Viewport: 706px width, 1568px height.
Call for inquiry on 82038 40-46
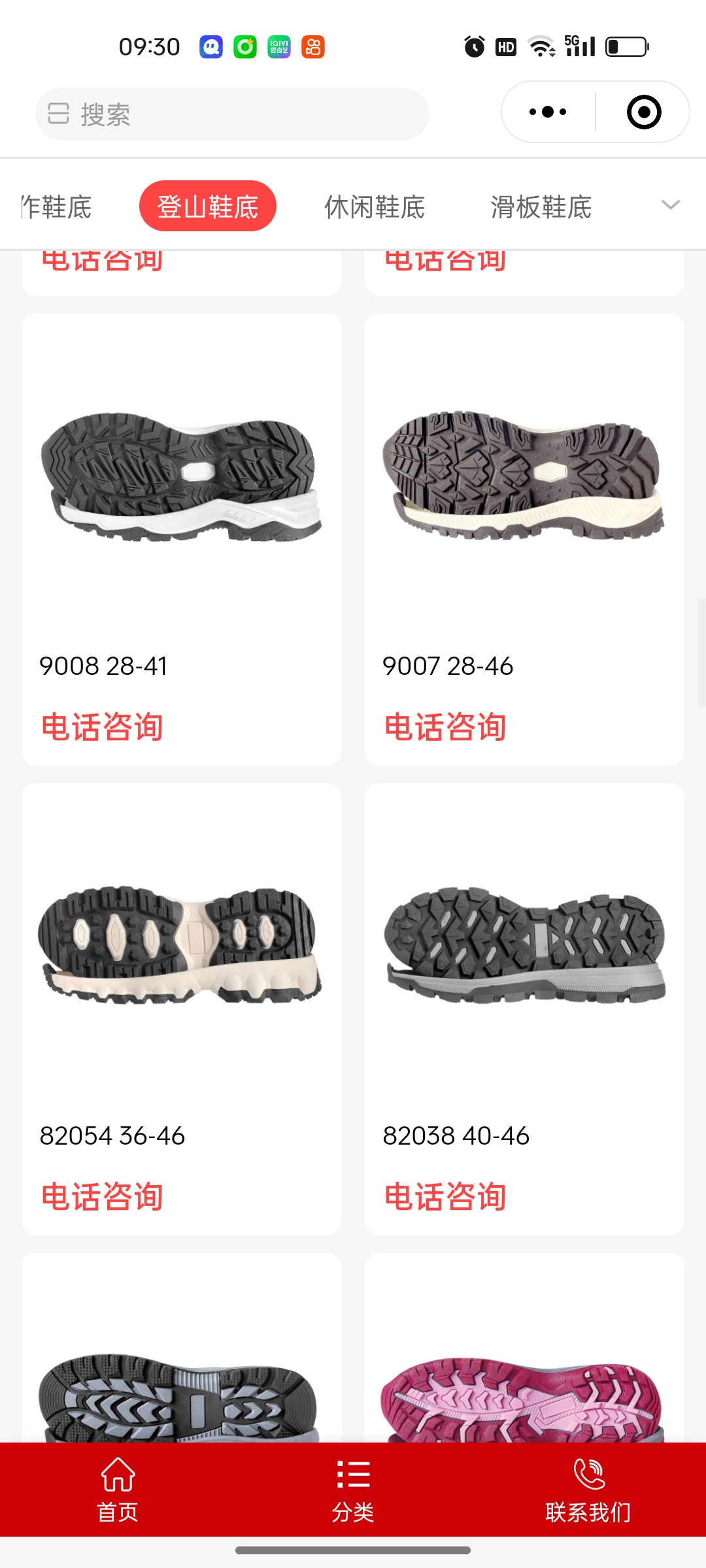pos(445,1197)
